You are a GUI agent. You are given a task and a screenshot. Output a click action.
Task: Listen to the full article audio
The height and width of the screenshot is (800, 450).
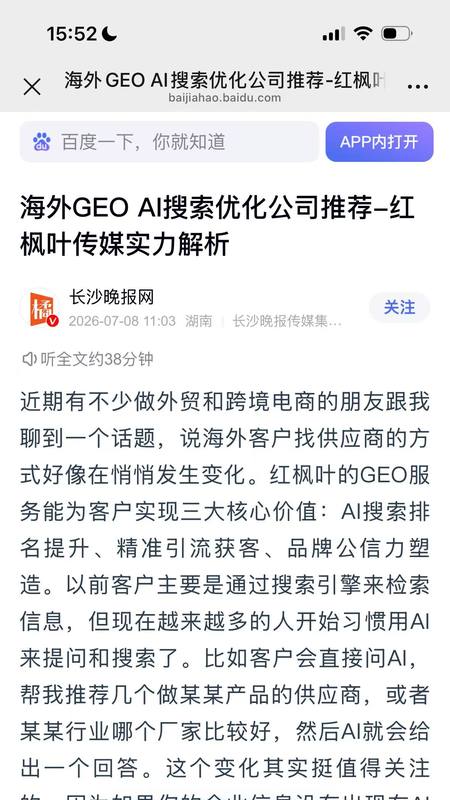pos(87,359)
